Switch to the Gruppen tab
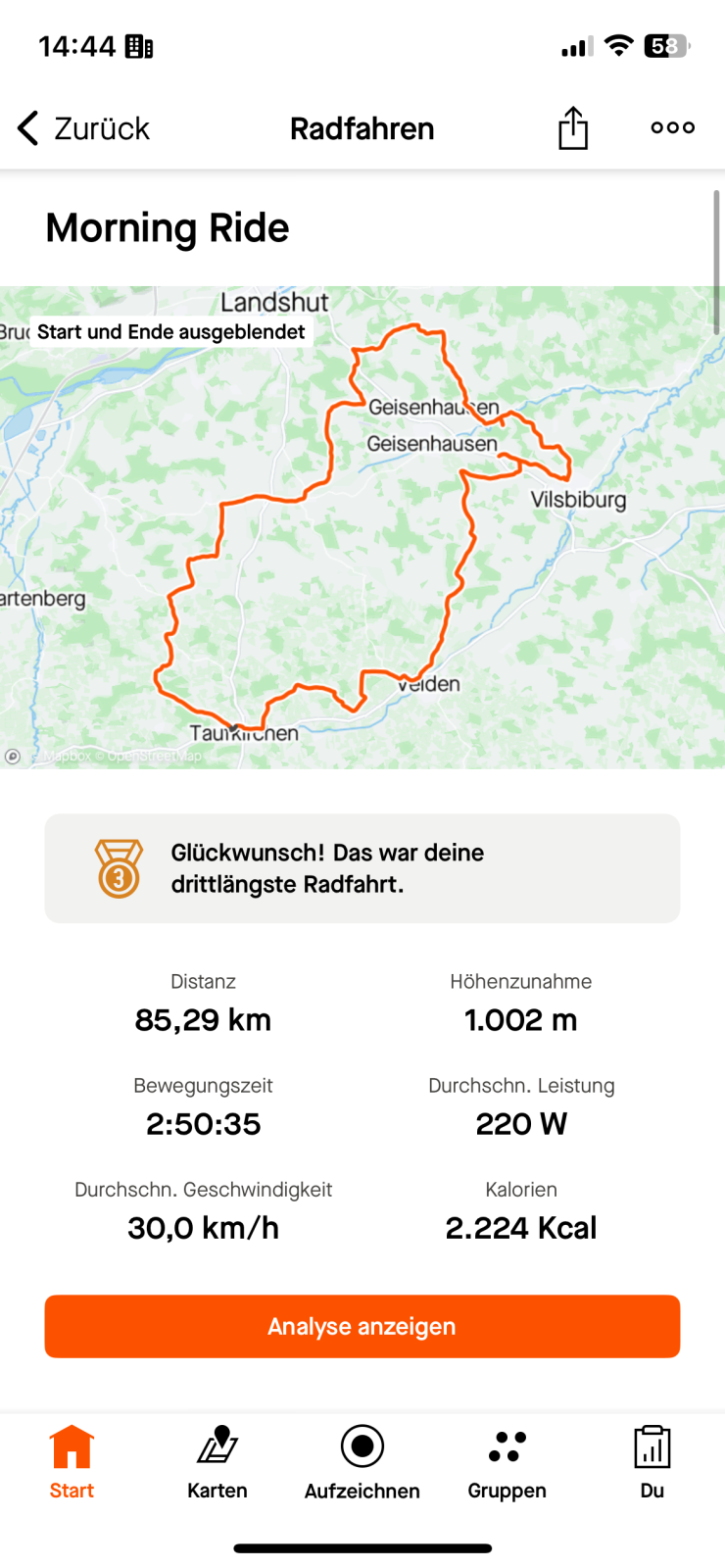Screen dimensions: 725x1568 pyautogui.click(x=507, y=1462)
